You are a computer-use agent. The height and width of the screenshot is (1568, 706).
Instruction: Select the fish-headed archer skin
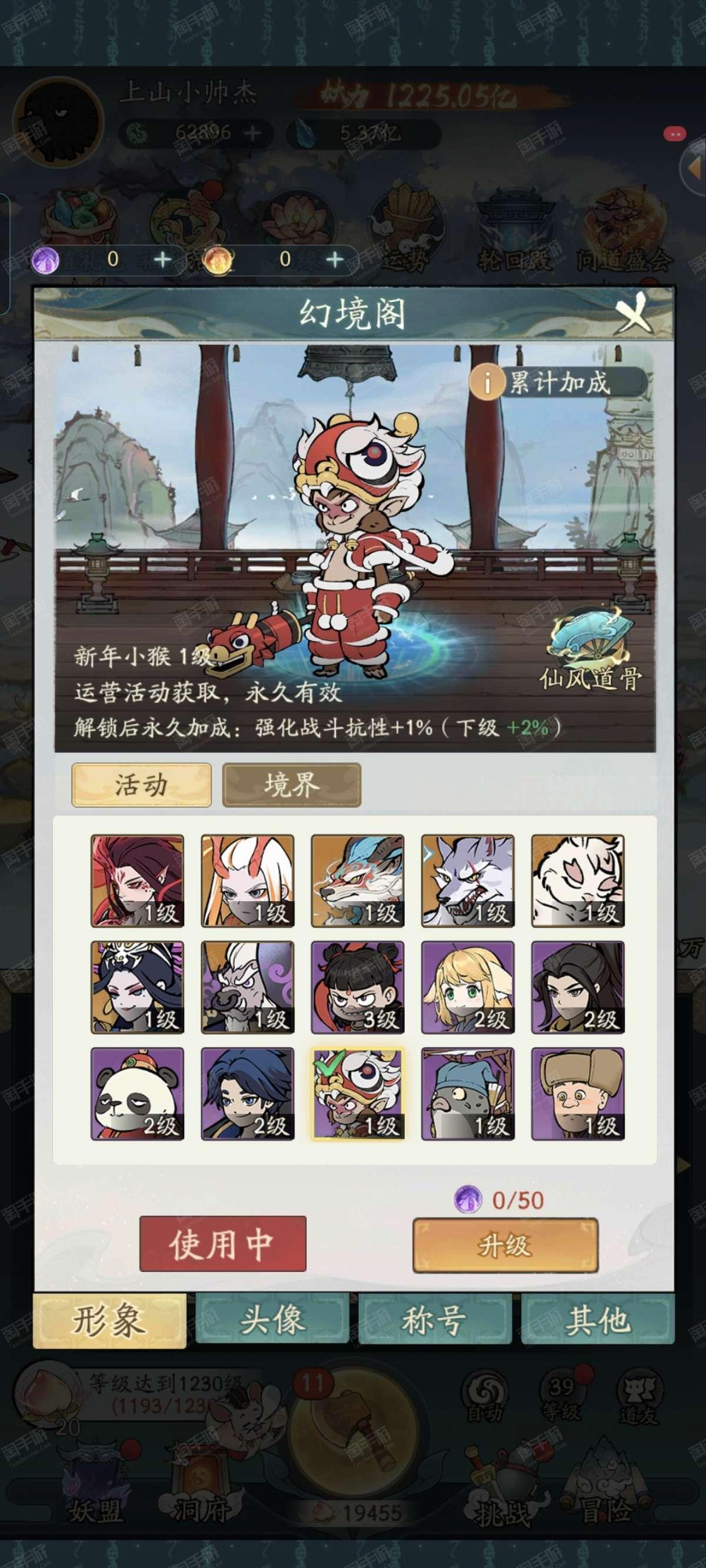468,1094
